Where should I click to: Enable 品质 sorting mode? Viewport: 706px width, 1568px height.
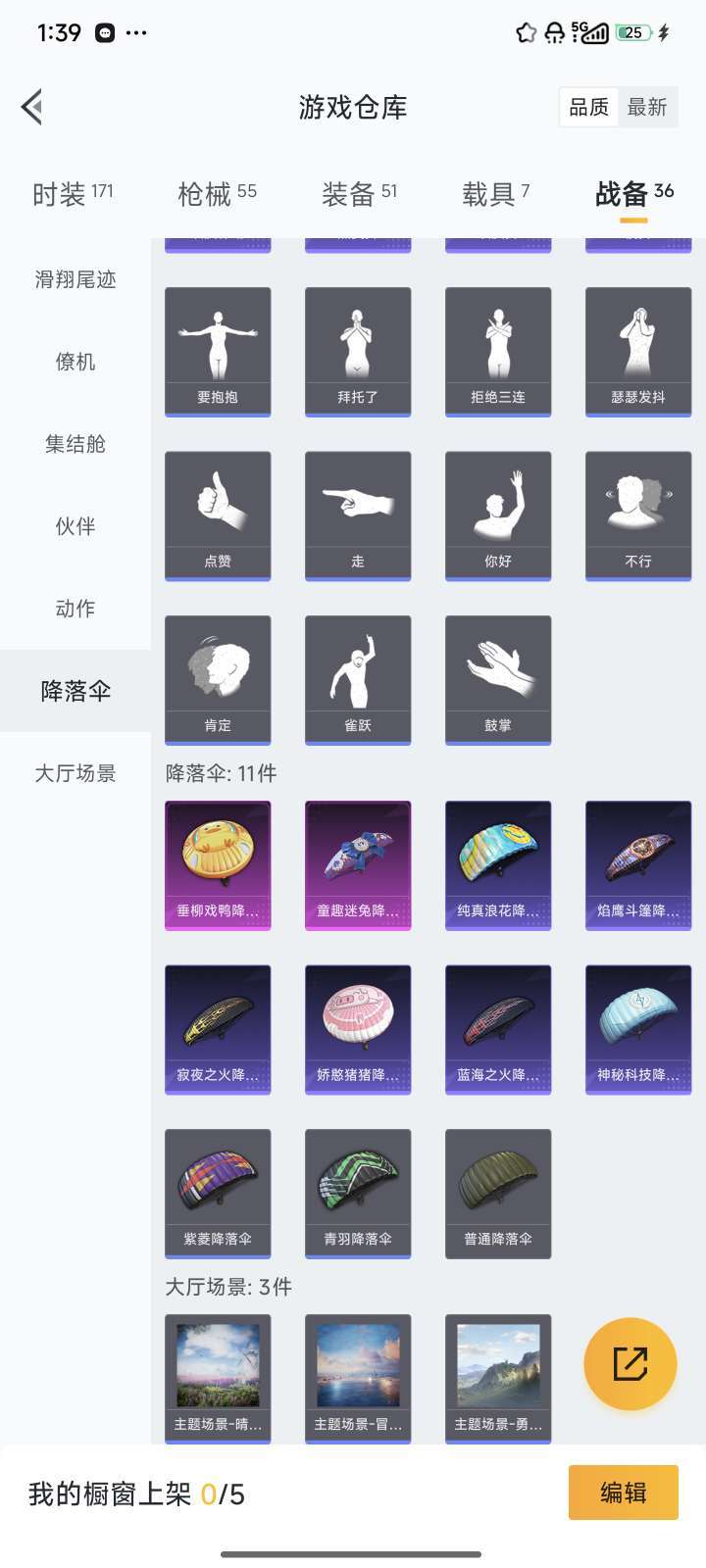pyautogui.click(x=588, y=106)
